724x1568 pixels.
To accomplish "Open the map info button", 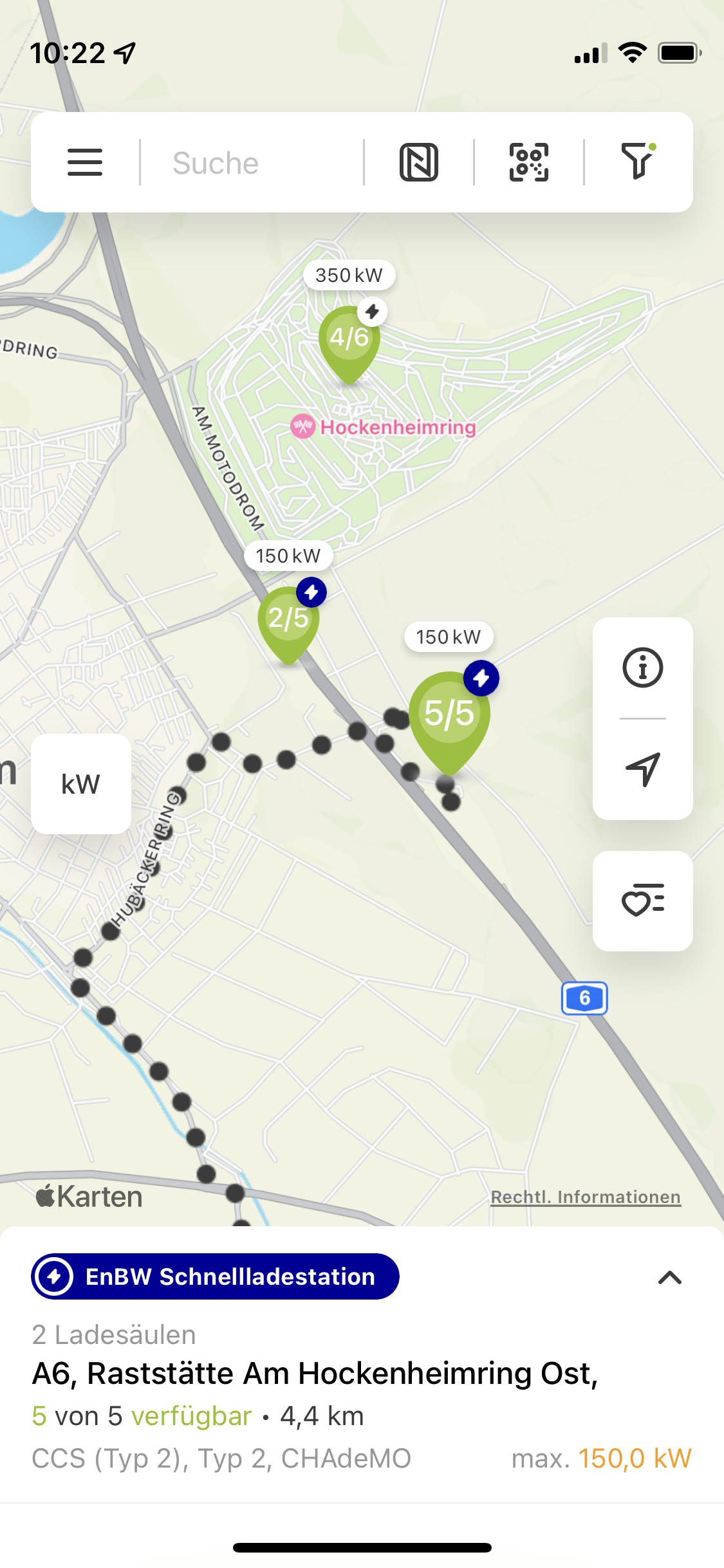I will 643,667.
